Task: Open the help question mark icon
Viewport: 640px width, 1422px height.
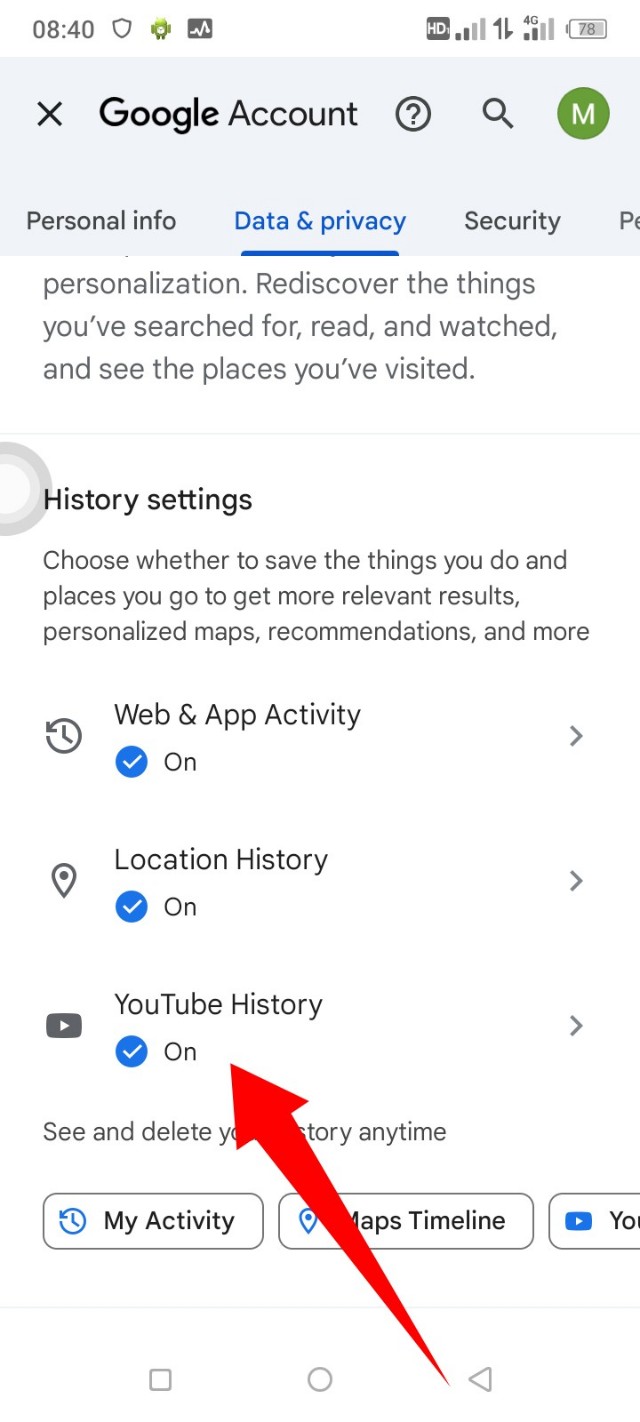Action: 413,114
